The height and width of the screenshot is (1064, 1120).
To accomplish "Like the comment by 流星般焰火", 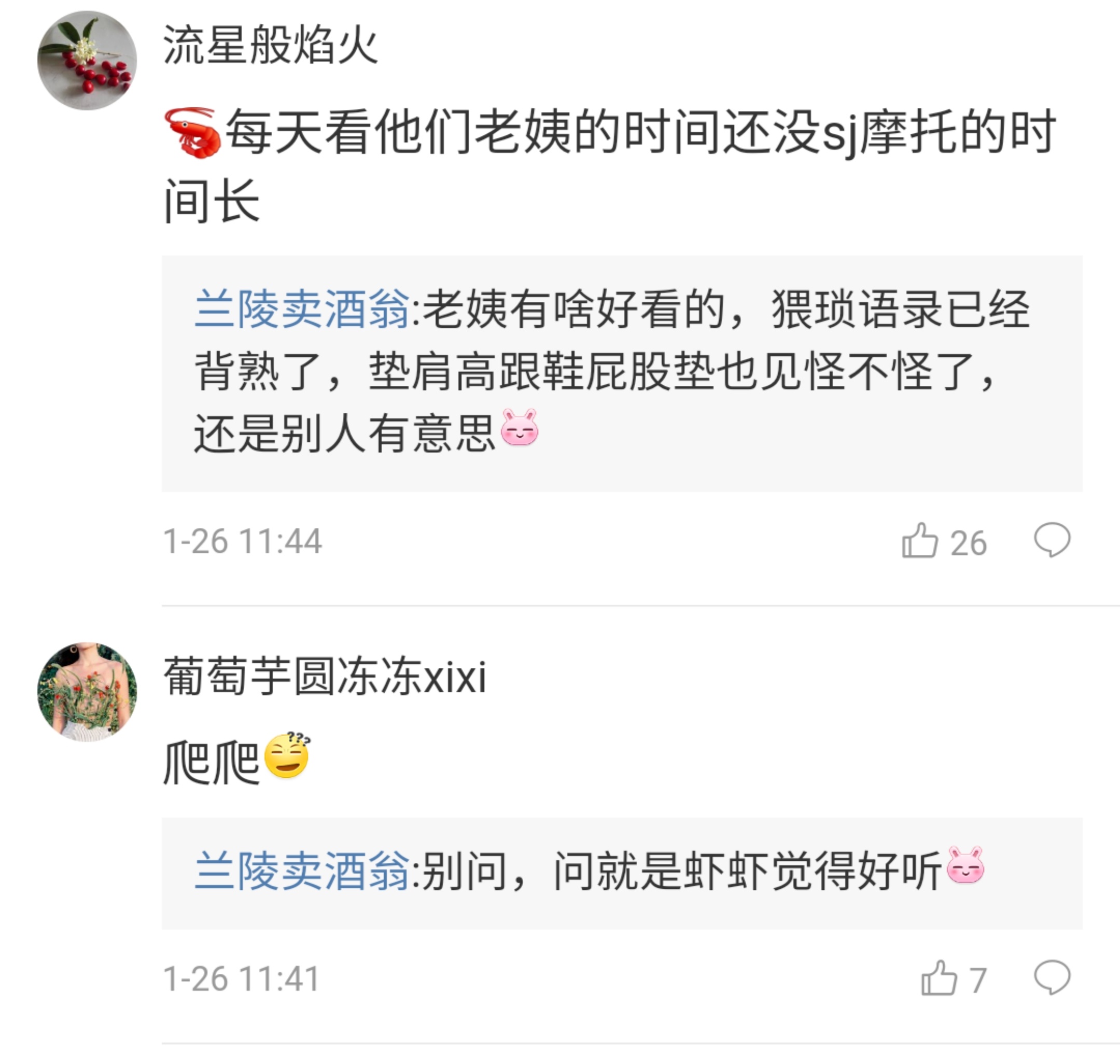I will (919, 541).
